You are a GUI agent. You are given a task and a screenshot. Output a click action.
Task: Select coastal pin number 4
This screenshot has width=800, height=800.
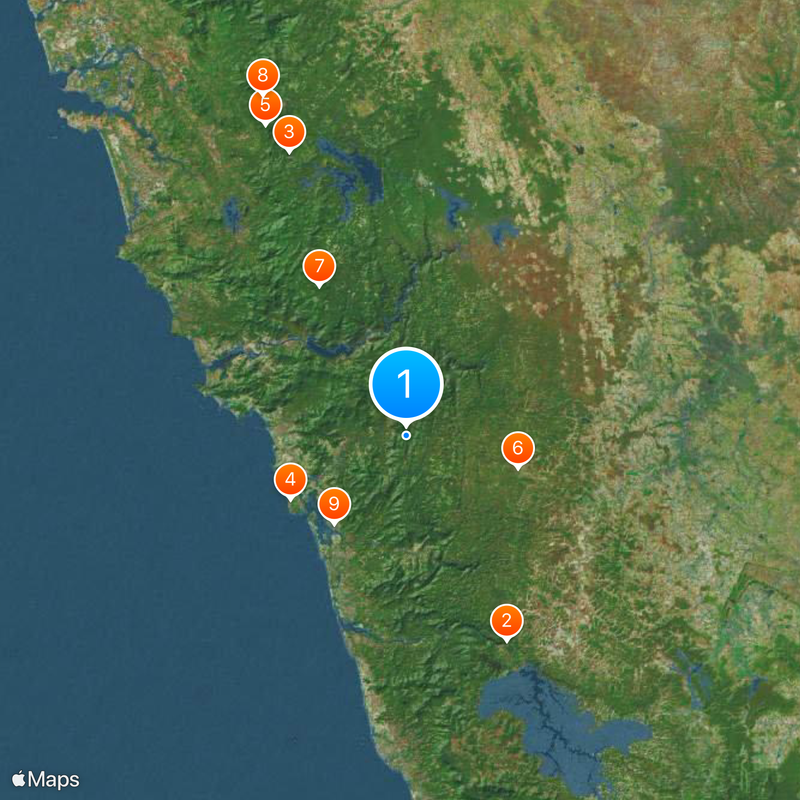coord(290,480)
